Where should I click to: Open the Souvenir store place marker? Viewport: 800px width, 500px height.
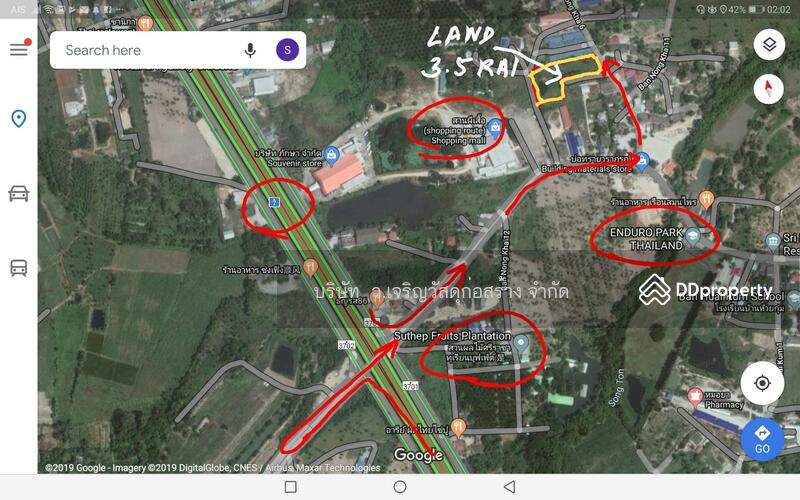pyautogui.click(x=332, y=153)
